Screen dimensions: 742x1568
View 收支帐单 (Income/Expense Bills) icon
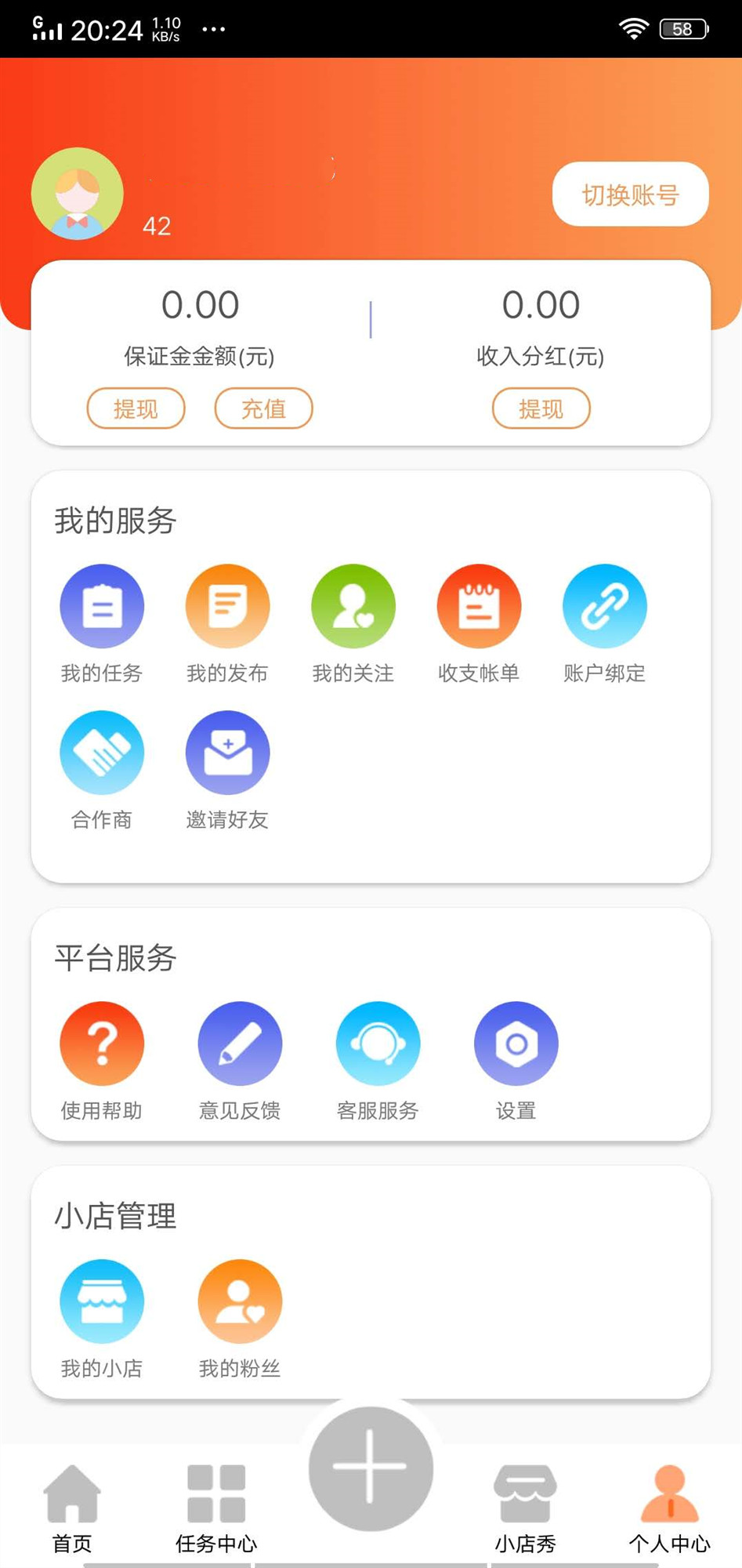pyautogui.click(x=479, y=605)
